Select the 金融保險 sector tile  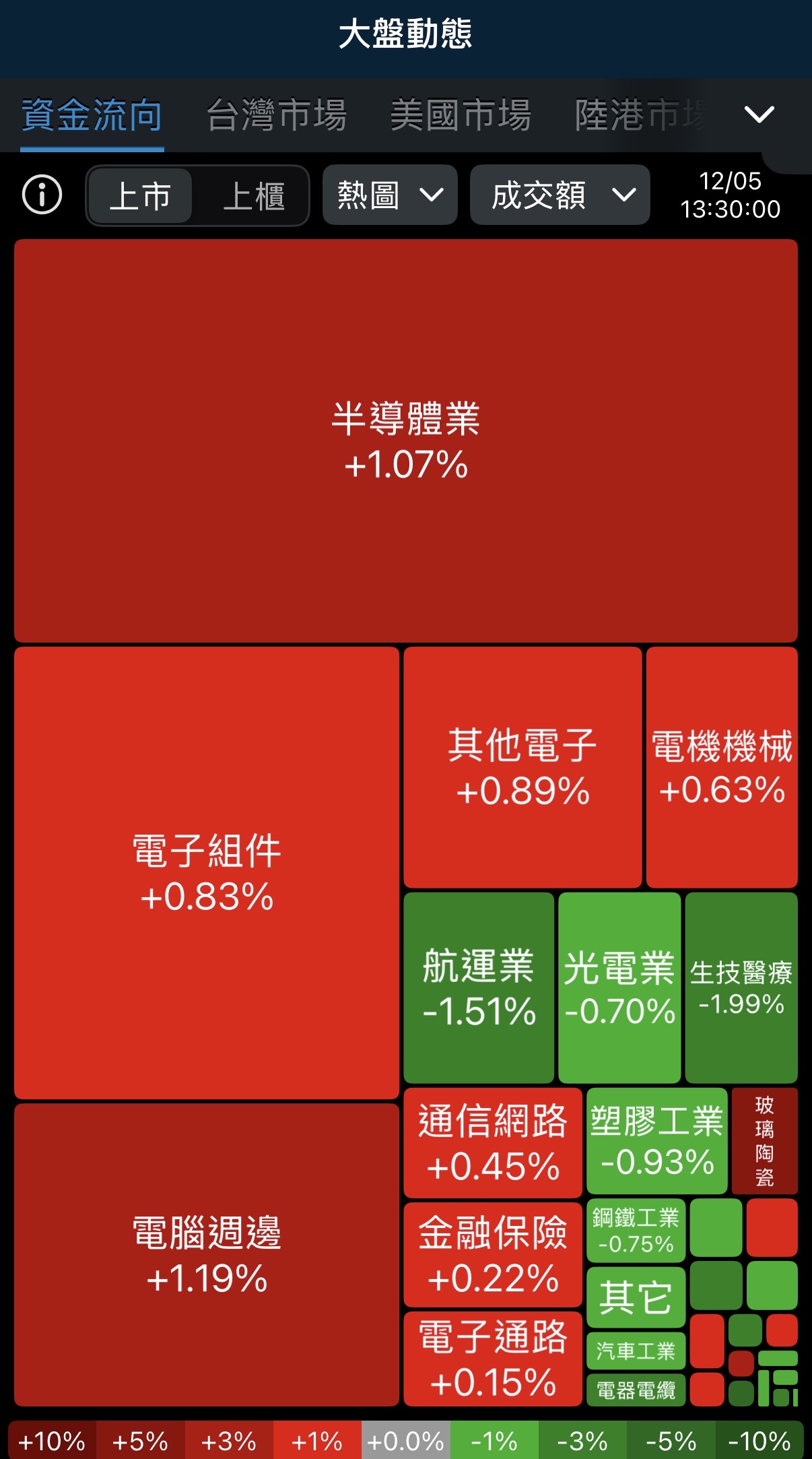(493, 1254)
